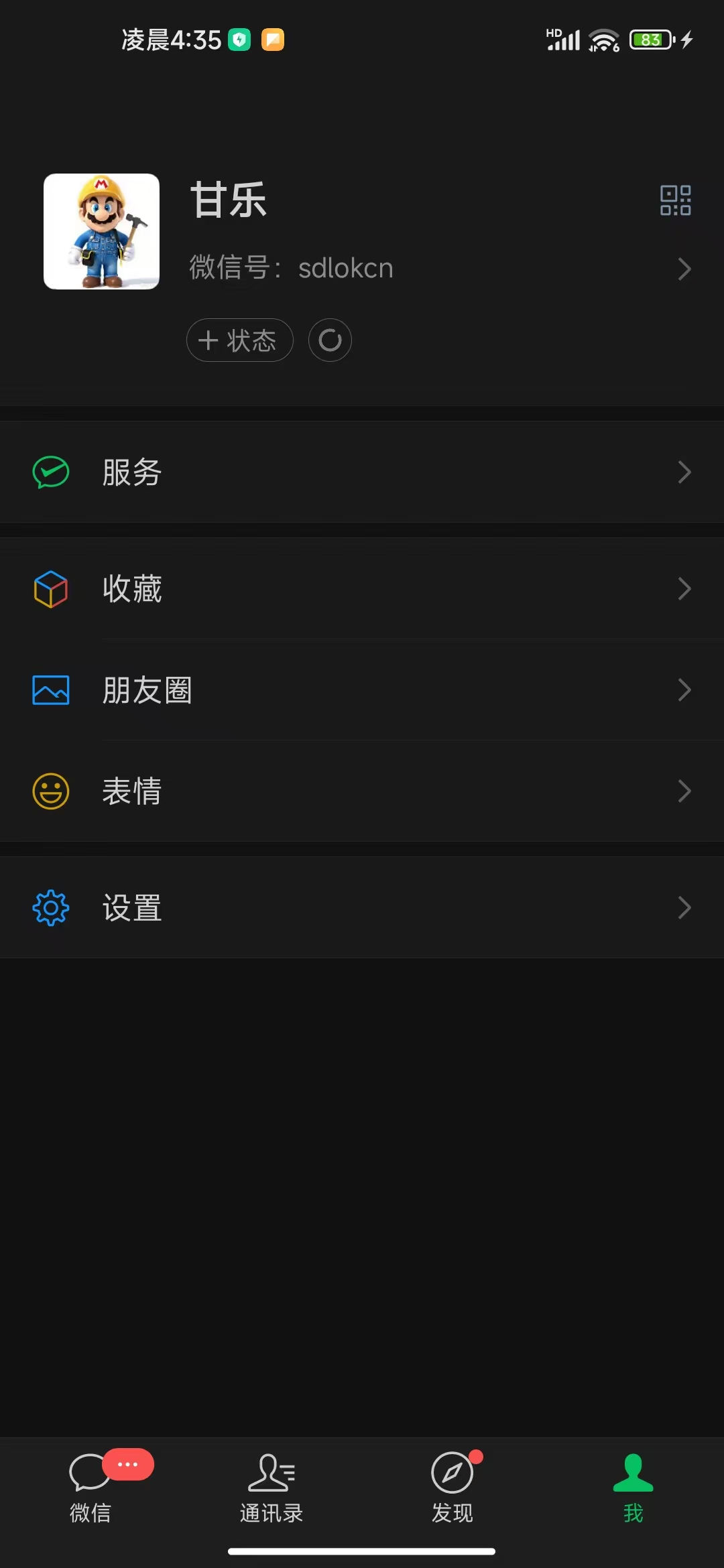The image size is (724, 1568).
Task: Open 朋友圈 via the picture icon
Action: tap(50, 689)
